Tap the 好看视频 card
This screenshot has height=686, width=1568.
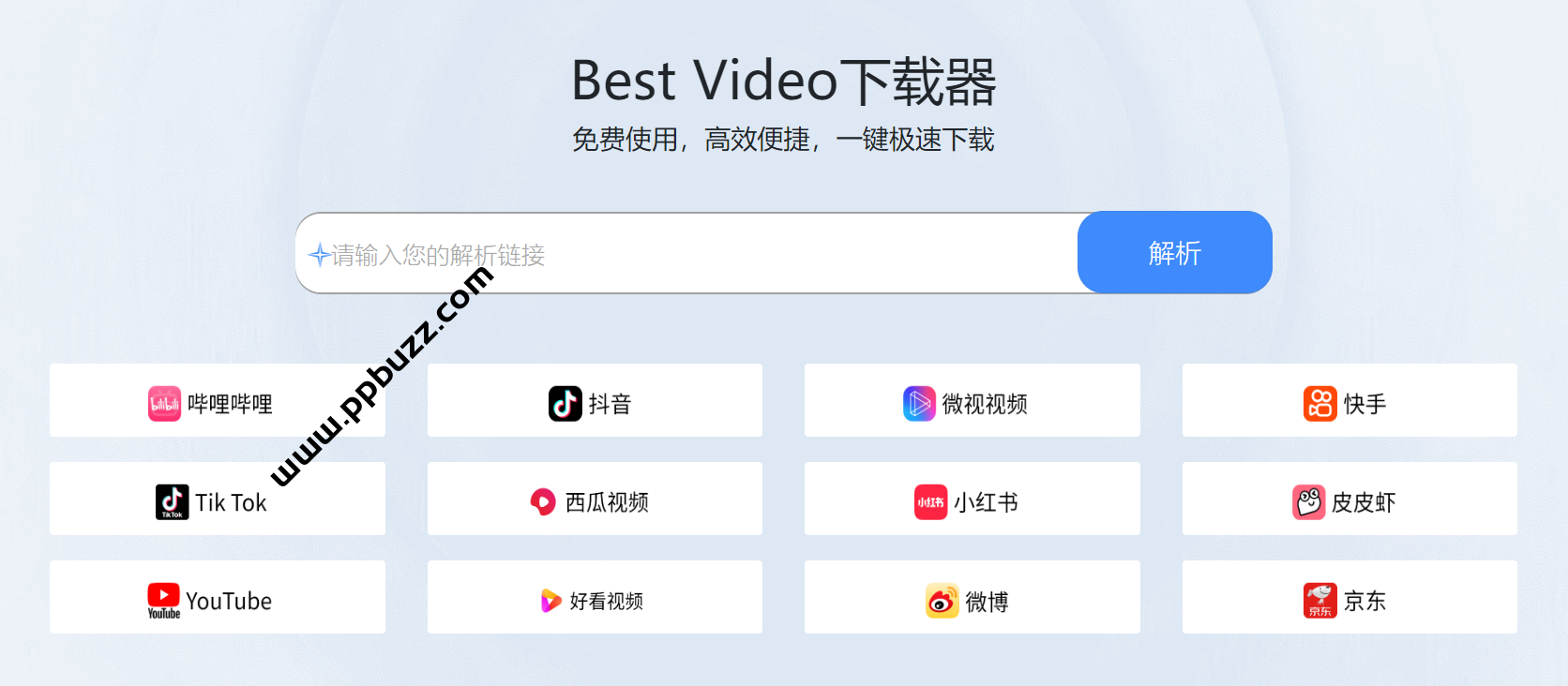click(595, 598)
